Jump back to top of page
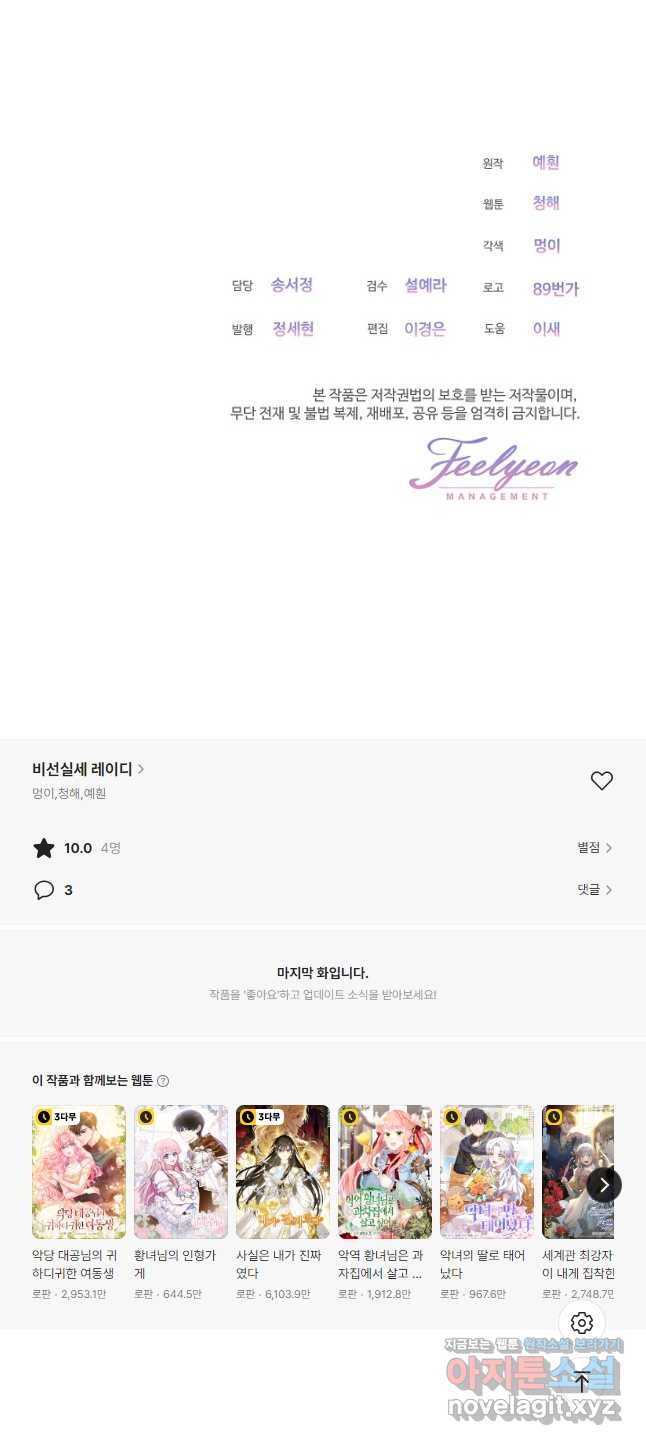Image resolution: width=646 pixels, height=1445 pixels. pyautogui.click(x=582, y=1382)
